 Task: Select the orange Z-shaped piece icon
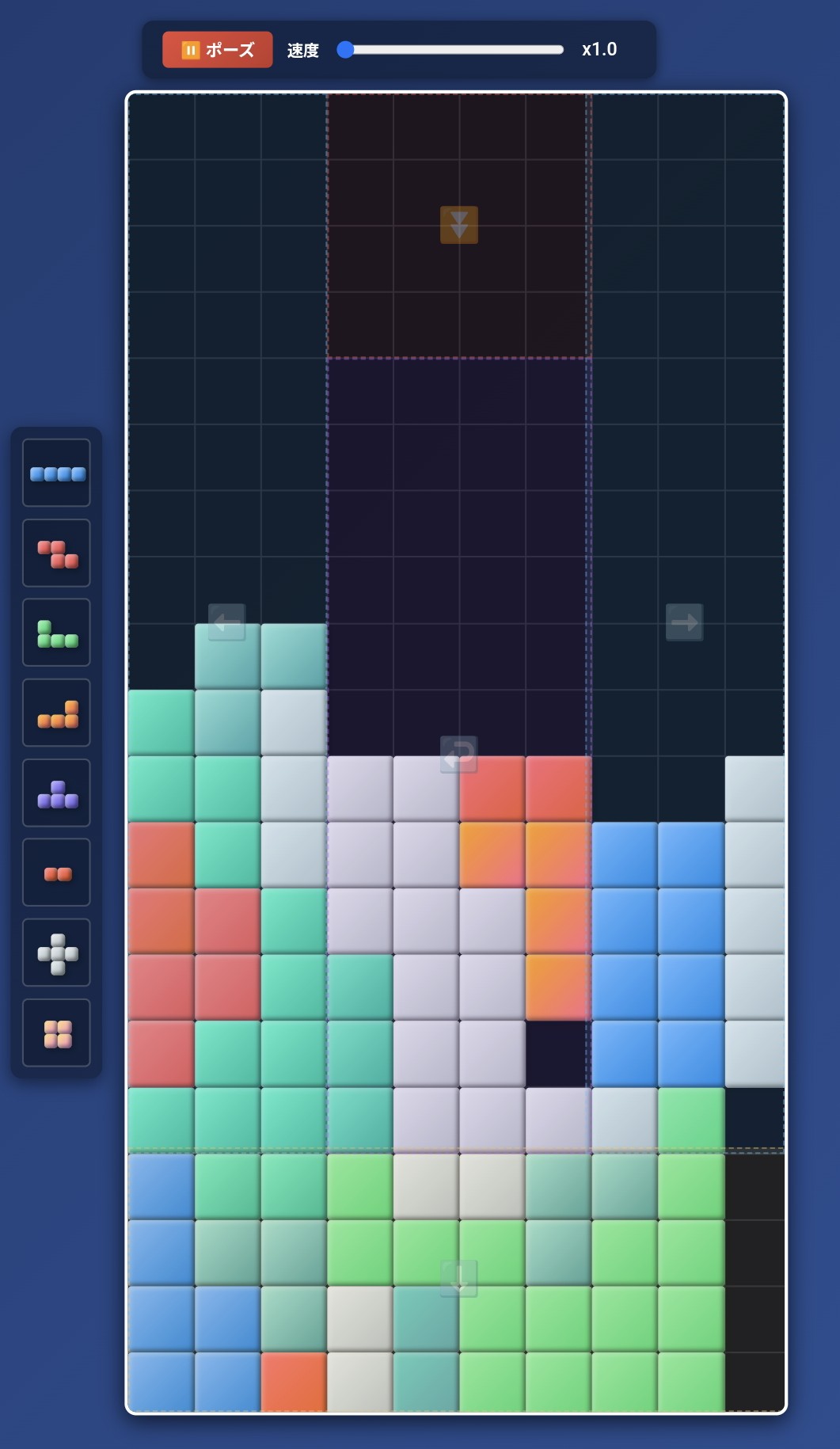tap(56, 713)
